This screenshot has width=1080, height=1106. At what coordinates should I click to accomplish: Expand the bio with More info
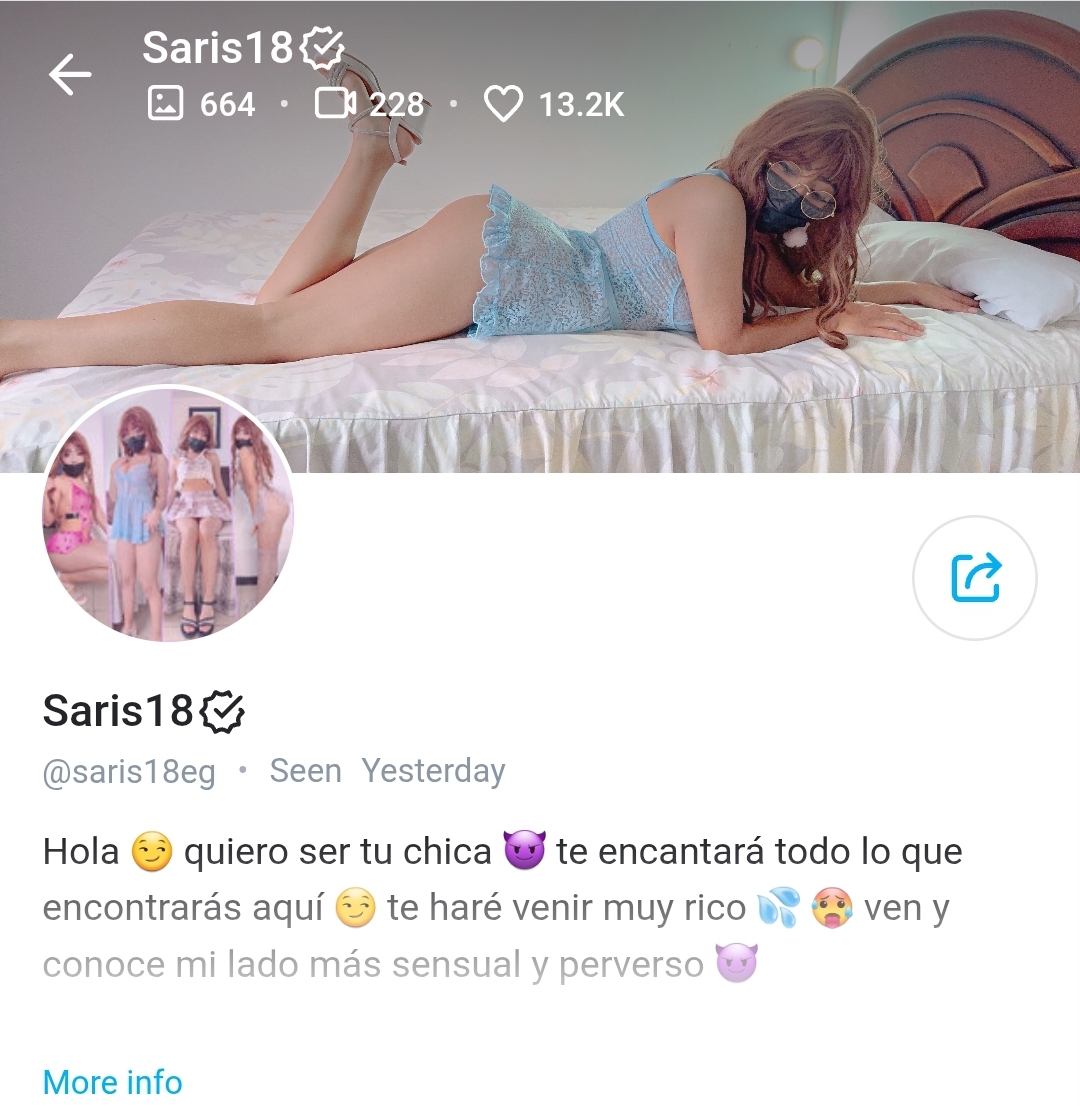pos(112,1082)
